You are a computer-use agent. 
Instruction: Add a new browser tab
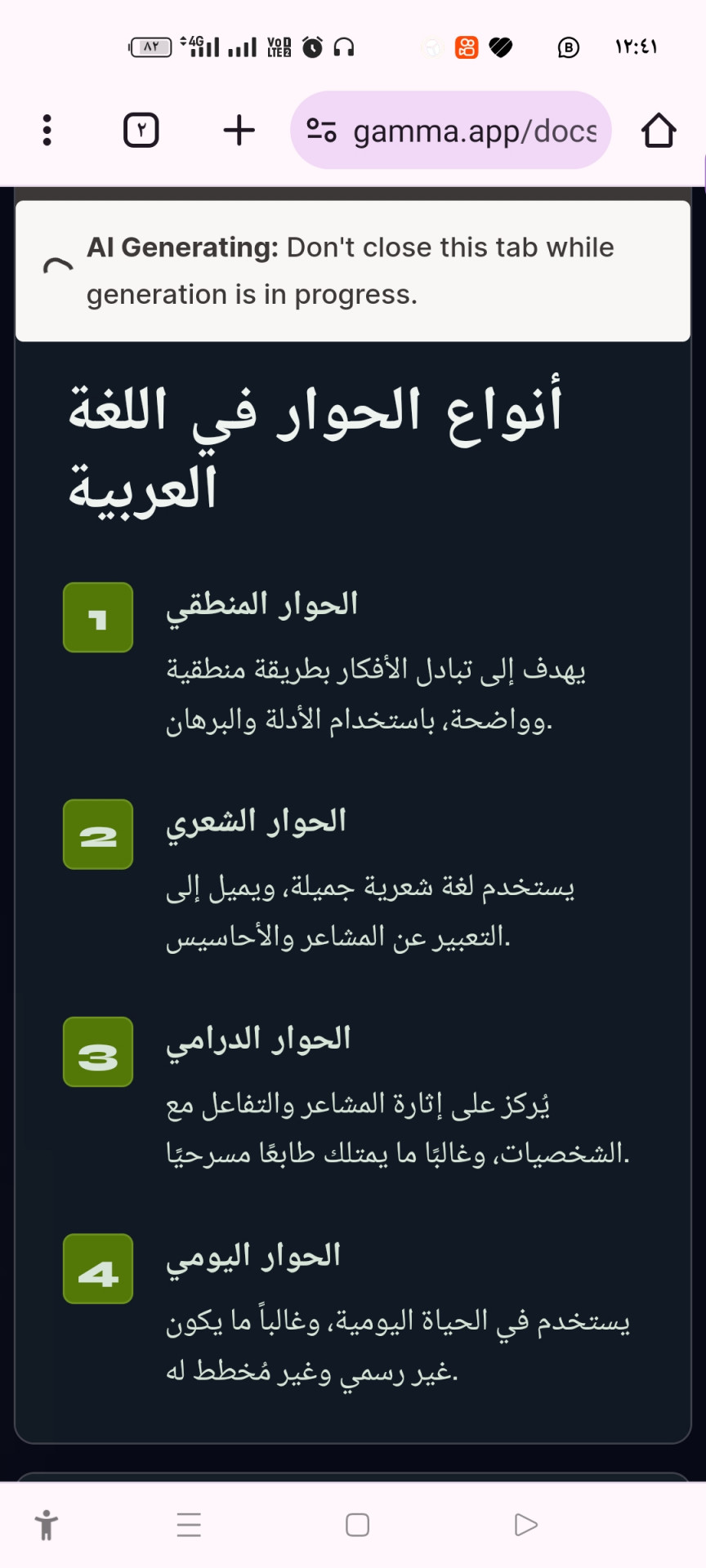point(239,130)
